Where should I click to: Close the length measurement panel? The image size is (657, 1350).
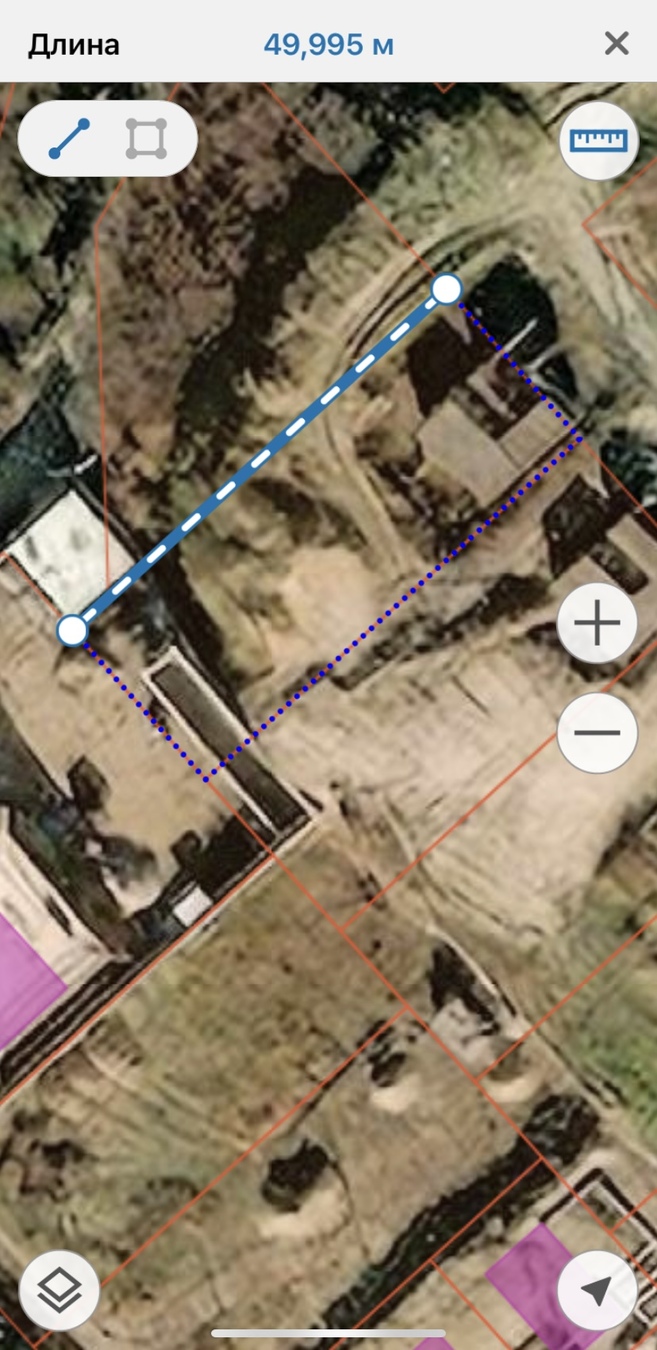tap(616, 43)
